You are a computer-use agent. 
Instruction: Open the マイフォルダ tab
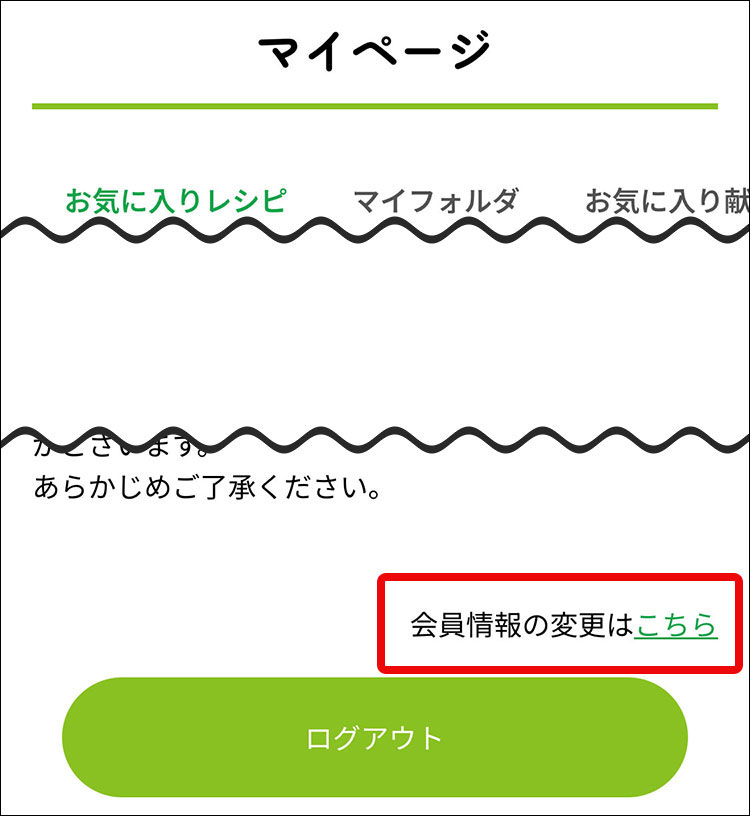pos(436,201)
